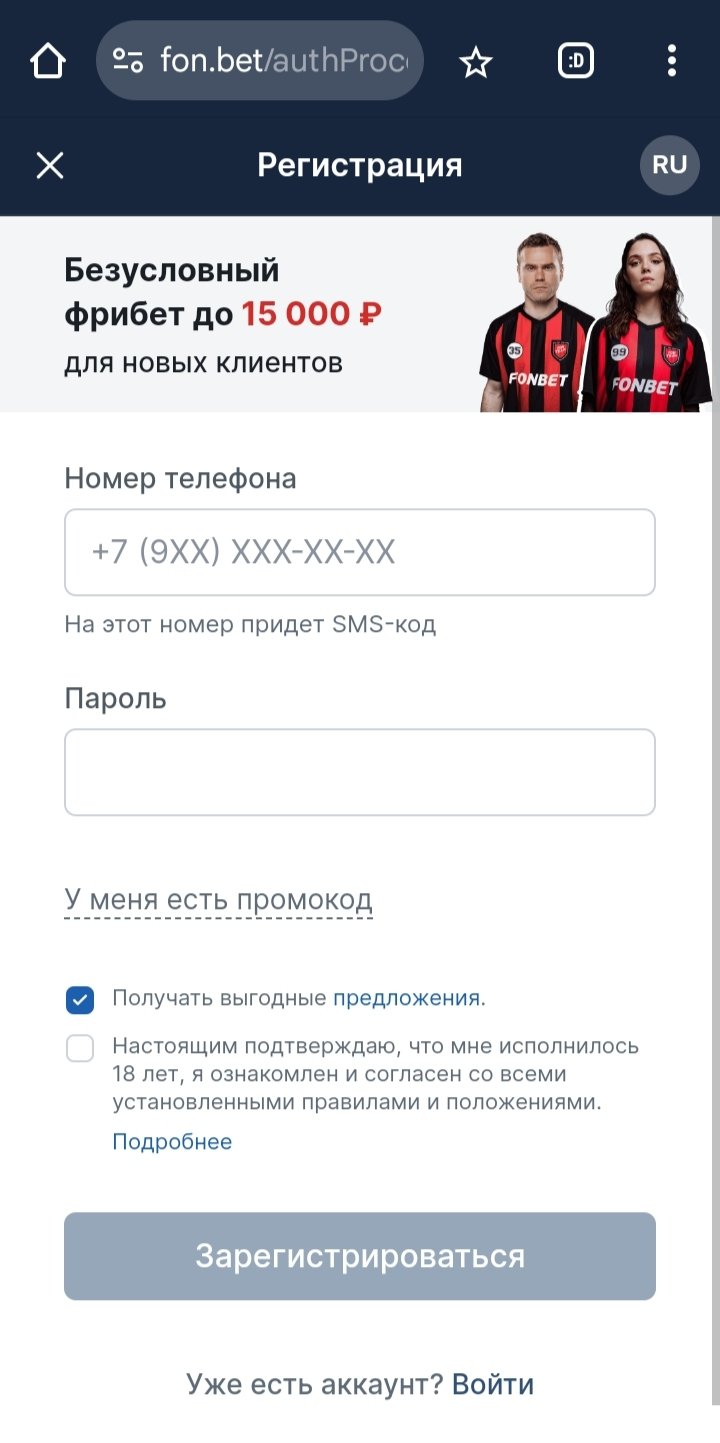The height and width of the screenshot is (1443, 720).
Task: Uncheck Получать выгодные предложения checkbox
Action: (x=80, y=999)
